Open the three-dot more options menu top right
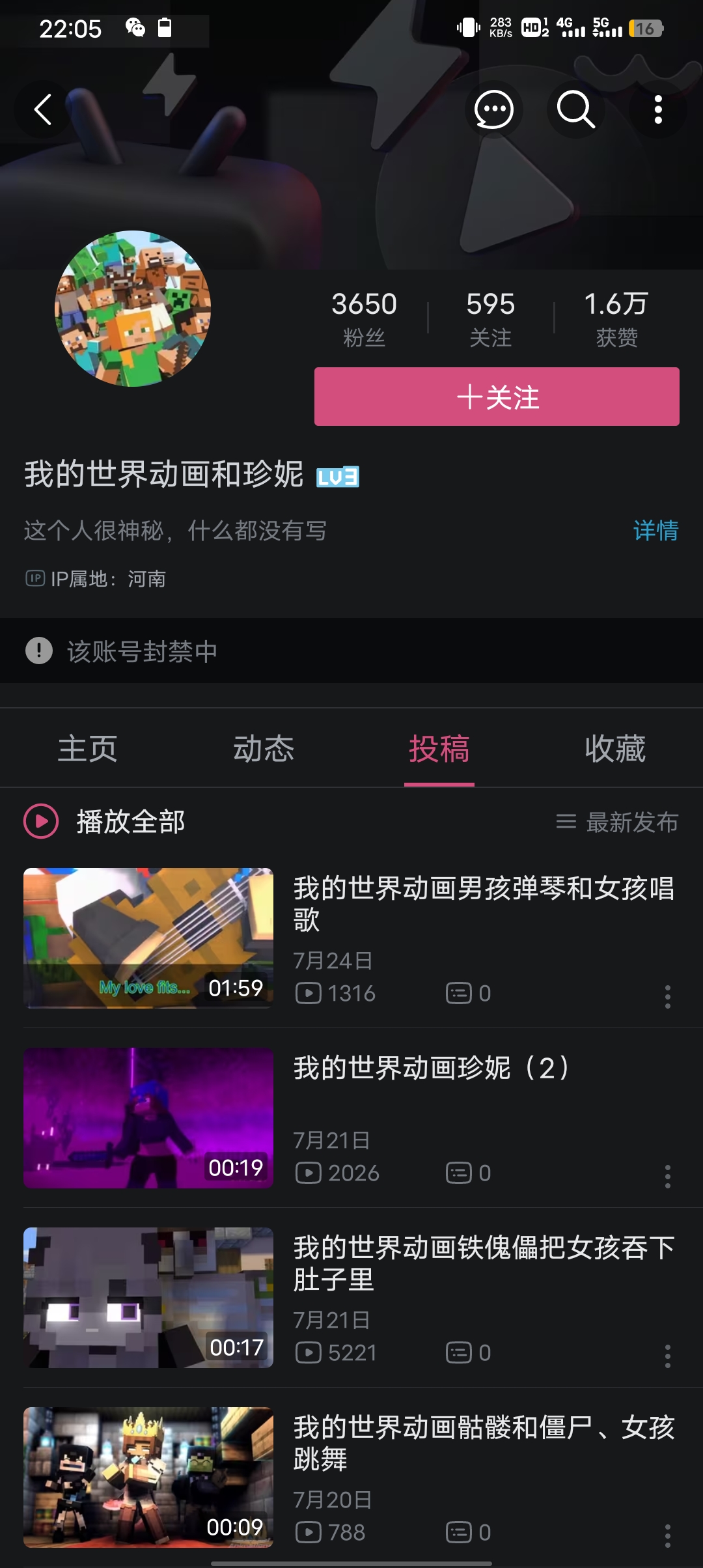This screenshot has width=703, height=1568. [x=659, y=109]
